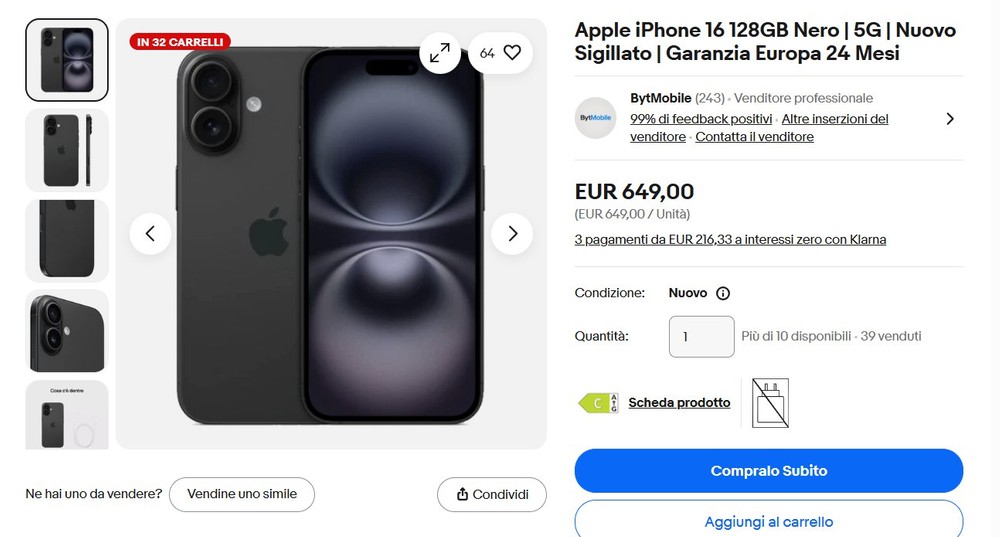Open the box contents thumbnail

pyautogui.click(x=67, y=414)
